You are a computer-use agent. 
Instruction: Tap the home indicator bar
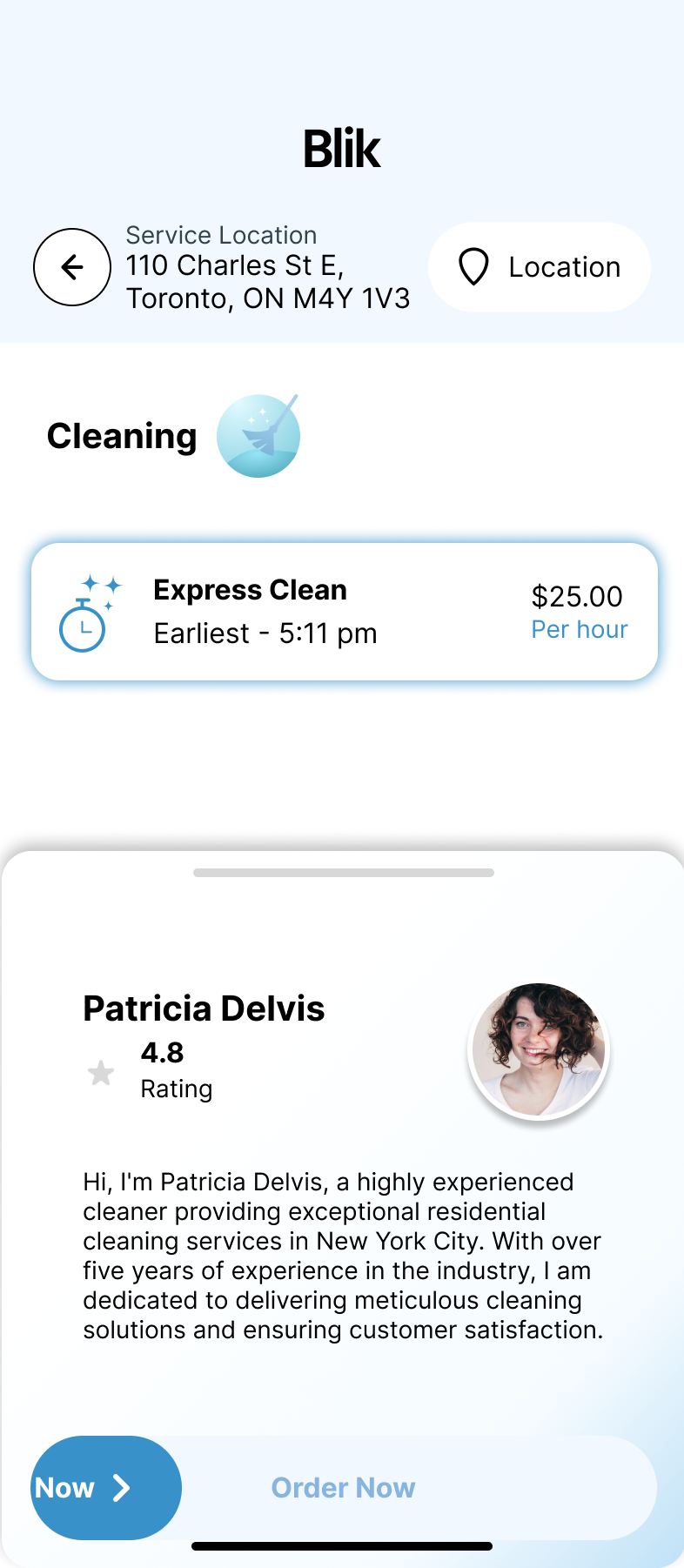point(342,1545)
